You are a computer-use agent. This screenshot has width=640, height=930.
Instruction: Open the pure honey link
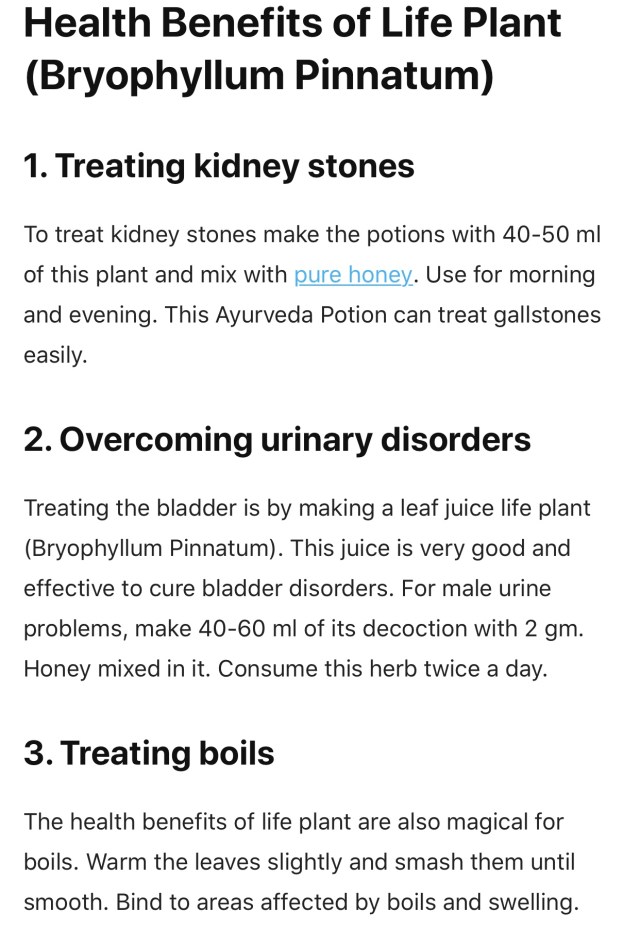pos(353,275)
